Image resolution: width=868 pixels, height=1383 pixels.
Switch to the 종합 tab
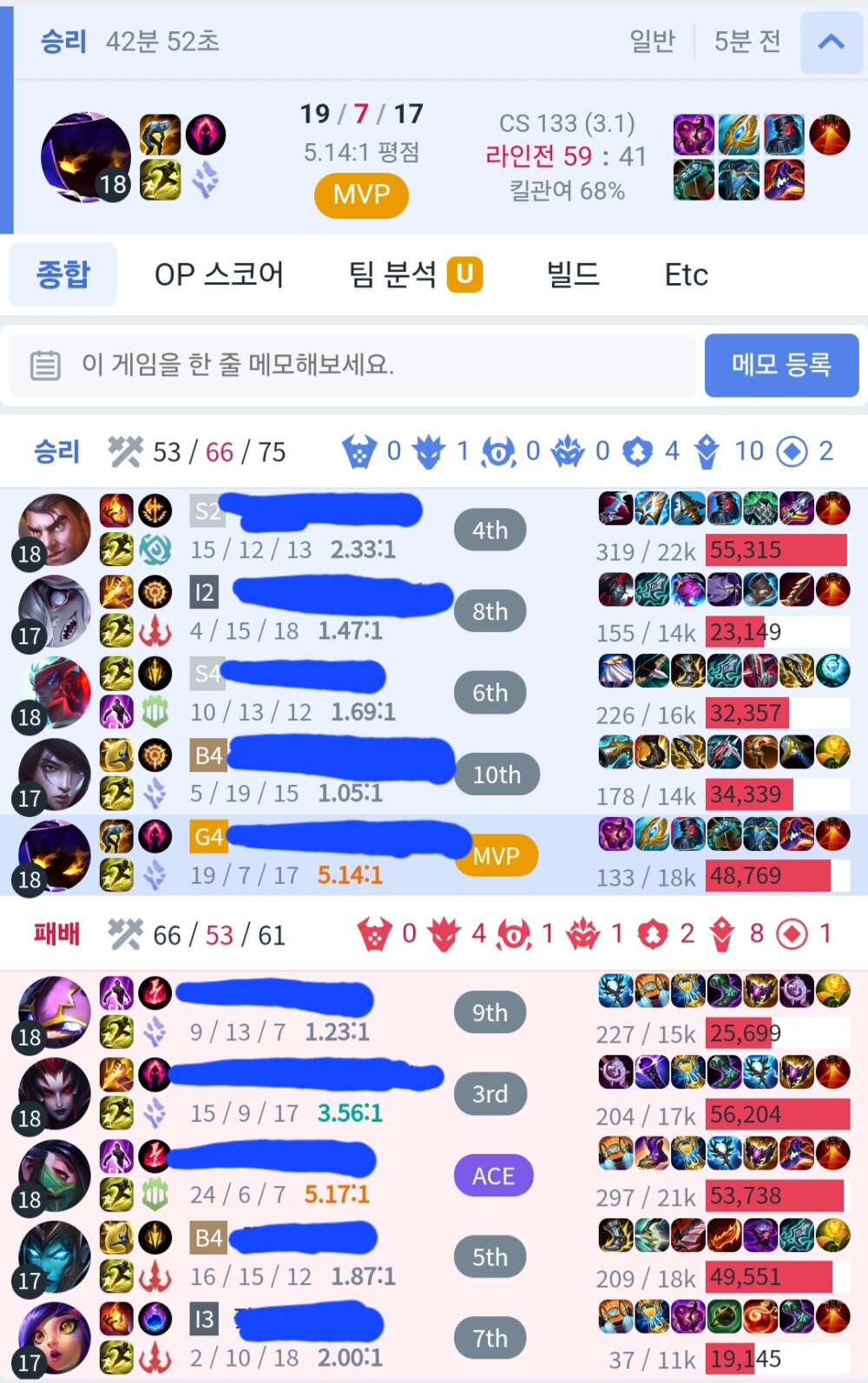[62, 274]
